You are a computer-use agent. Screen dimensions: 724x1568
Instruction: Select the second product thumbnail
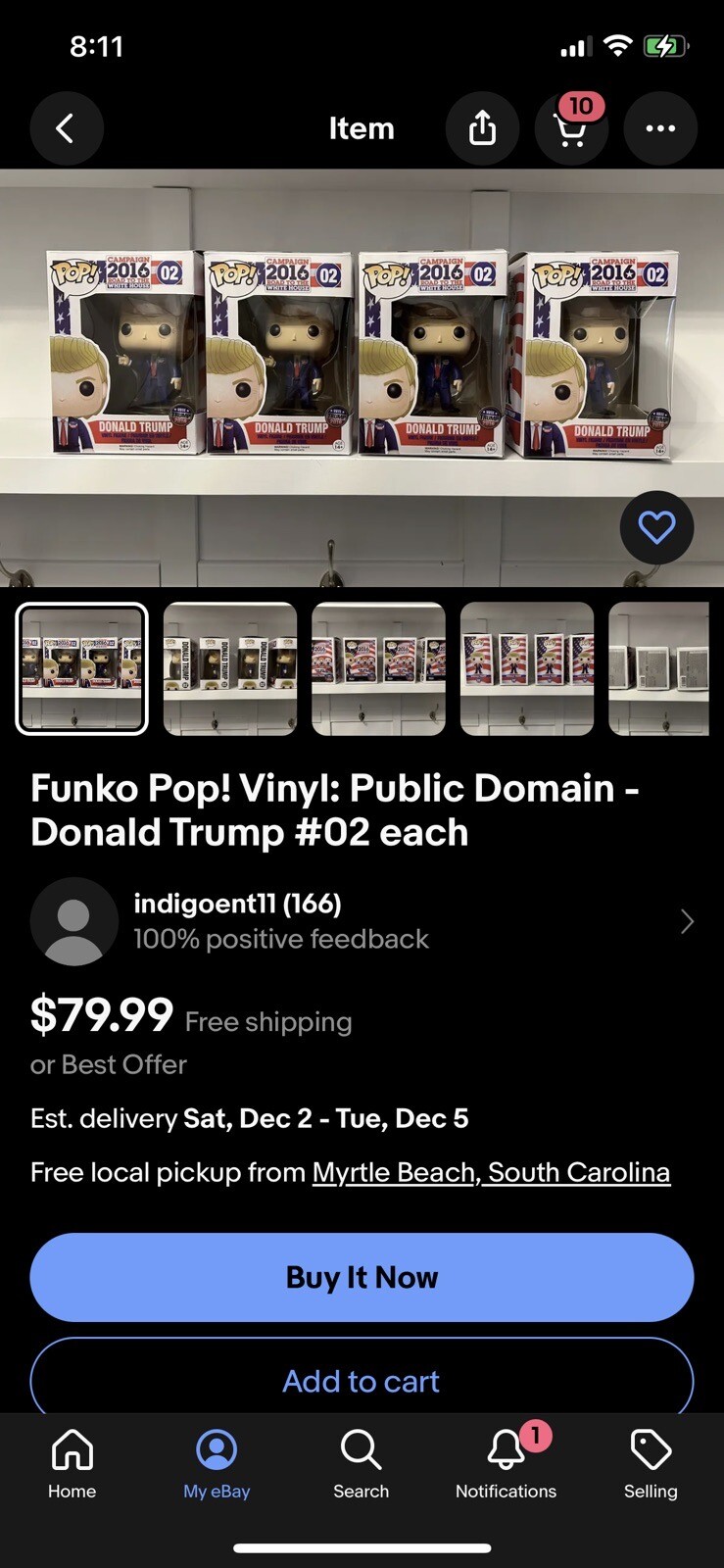[229, 669]
